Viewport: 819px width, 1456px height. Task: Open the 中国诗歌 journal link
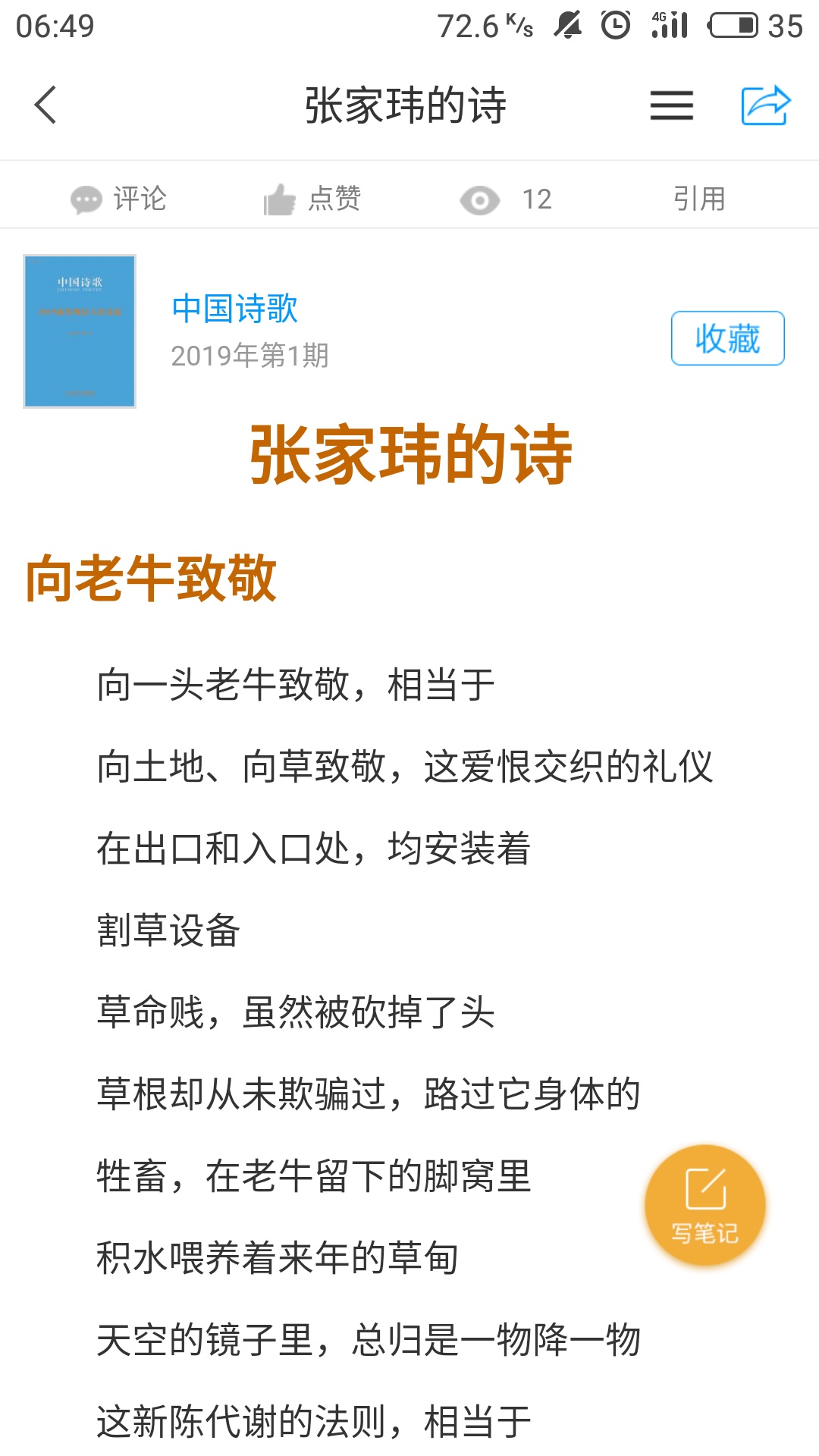click(x=235, y=309)
